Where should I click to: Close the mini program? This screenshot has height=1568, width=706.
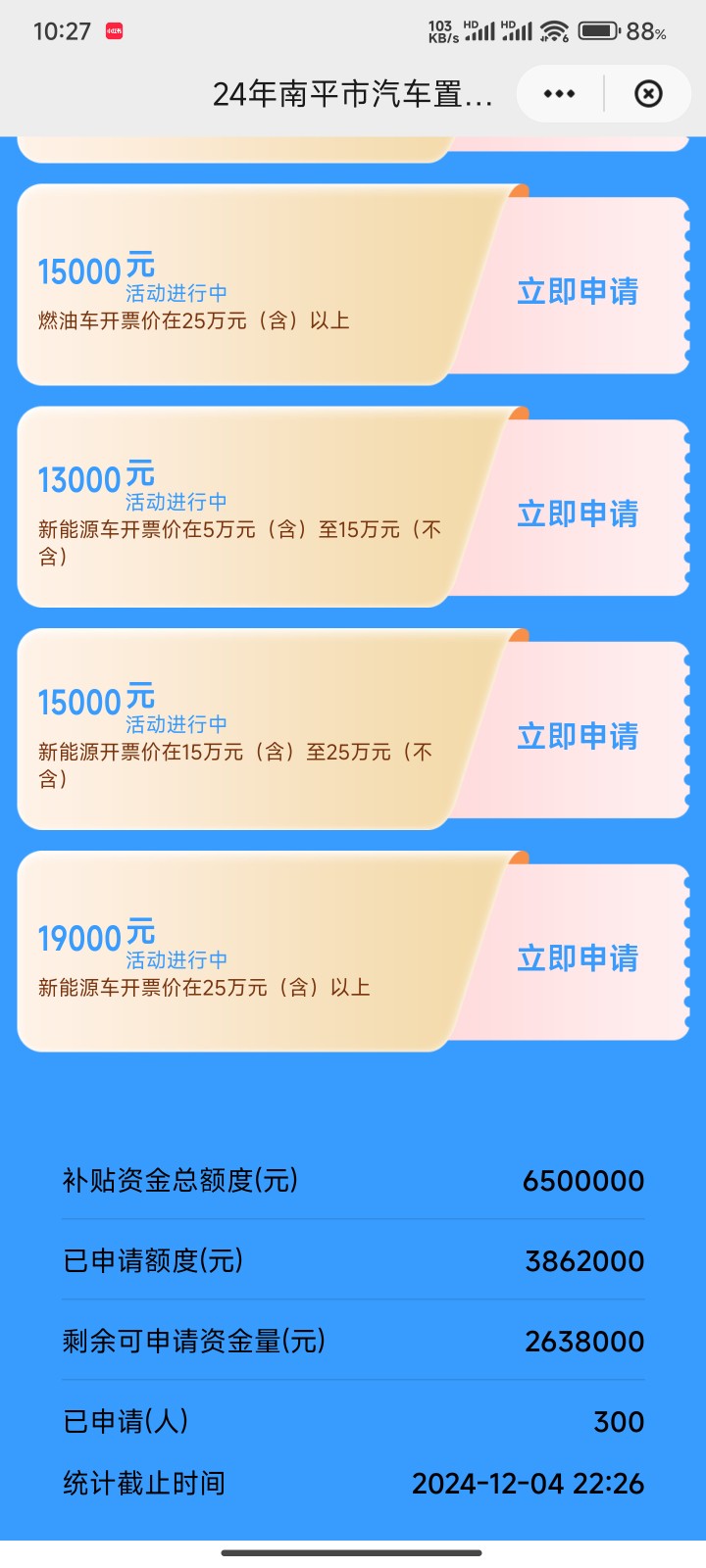648,94
